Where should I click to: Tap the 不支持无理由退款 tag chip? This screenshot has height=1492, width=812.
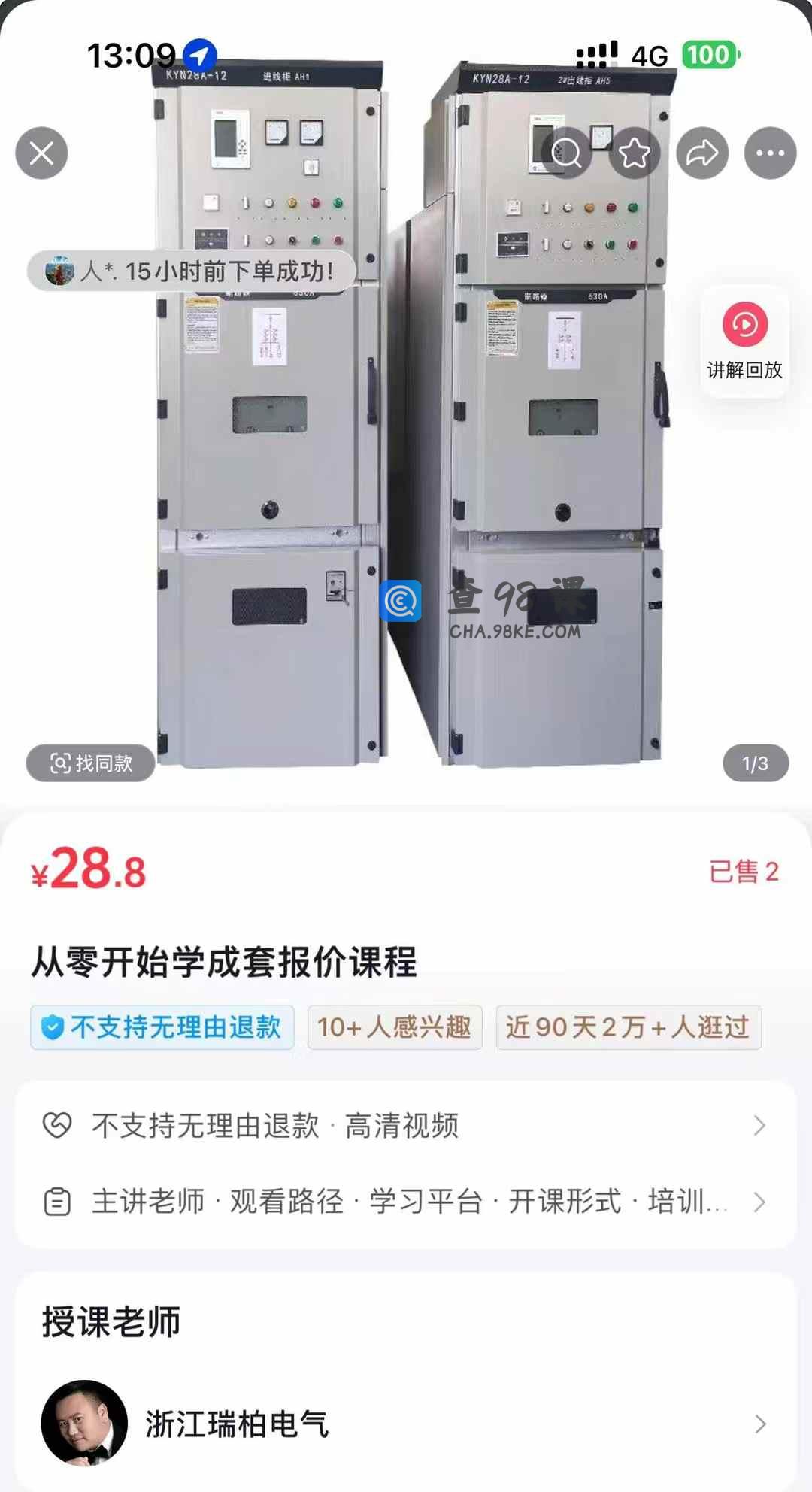click(162, 1027)
